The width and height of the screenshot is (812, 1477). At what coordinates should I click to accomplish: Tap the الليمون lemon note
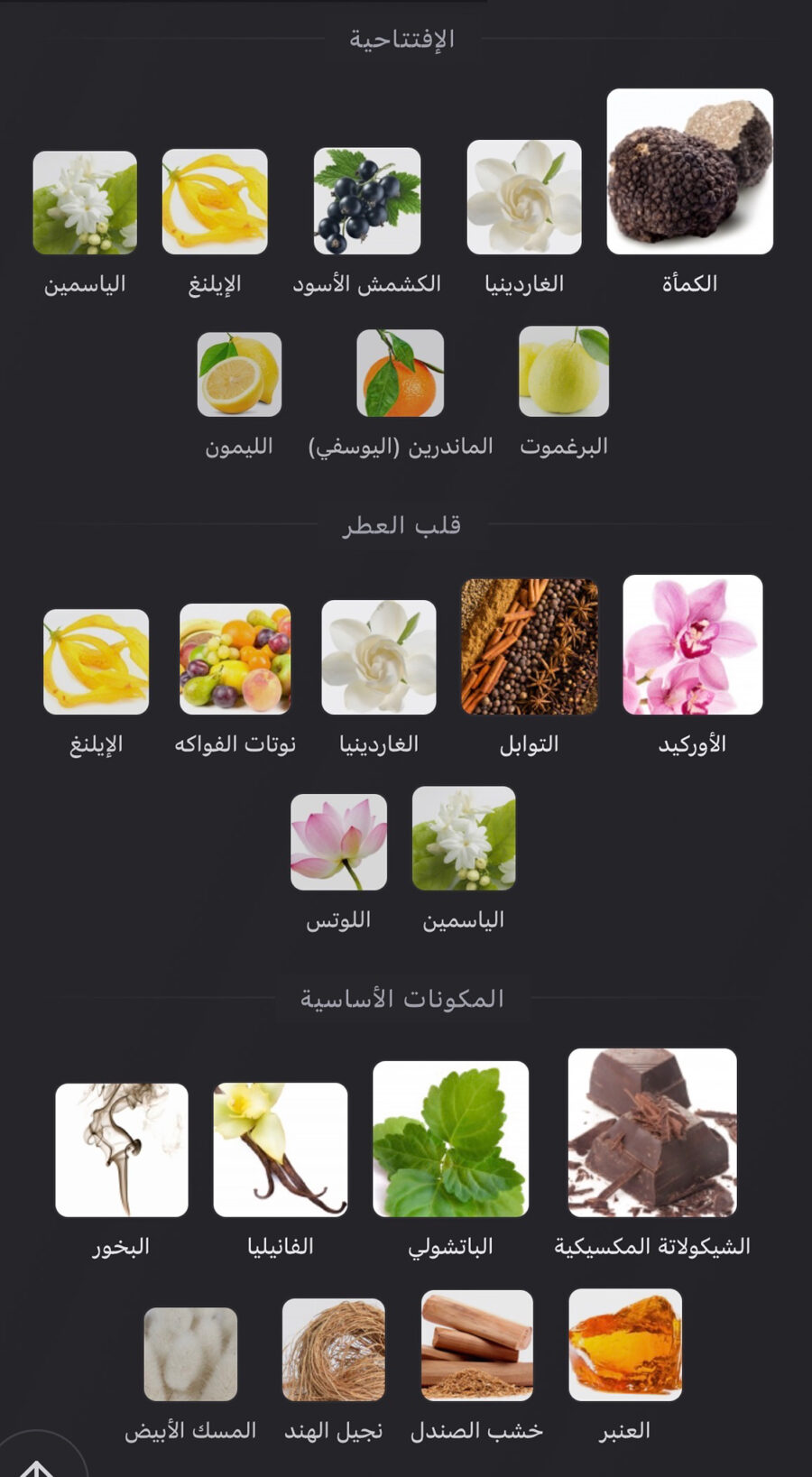(x=239, y=374)
